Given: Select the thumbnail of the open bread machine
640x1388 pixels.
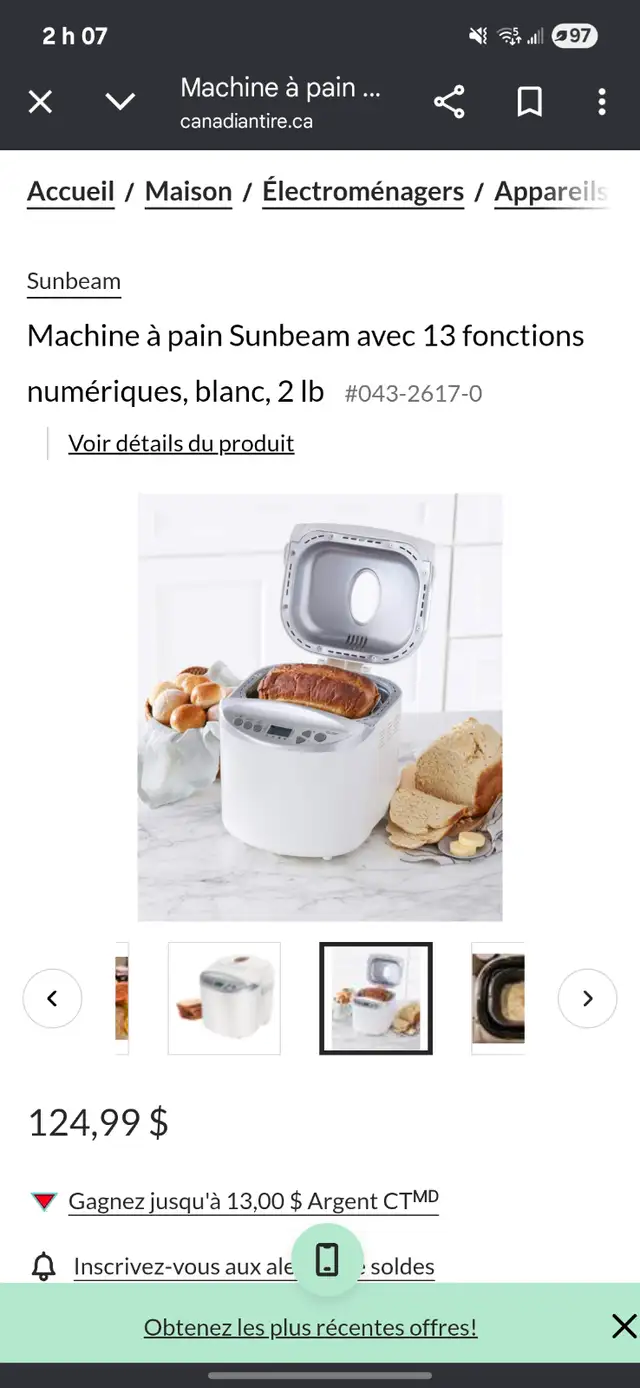Looking at the screenshot, I should click(376, 998).
